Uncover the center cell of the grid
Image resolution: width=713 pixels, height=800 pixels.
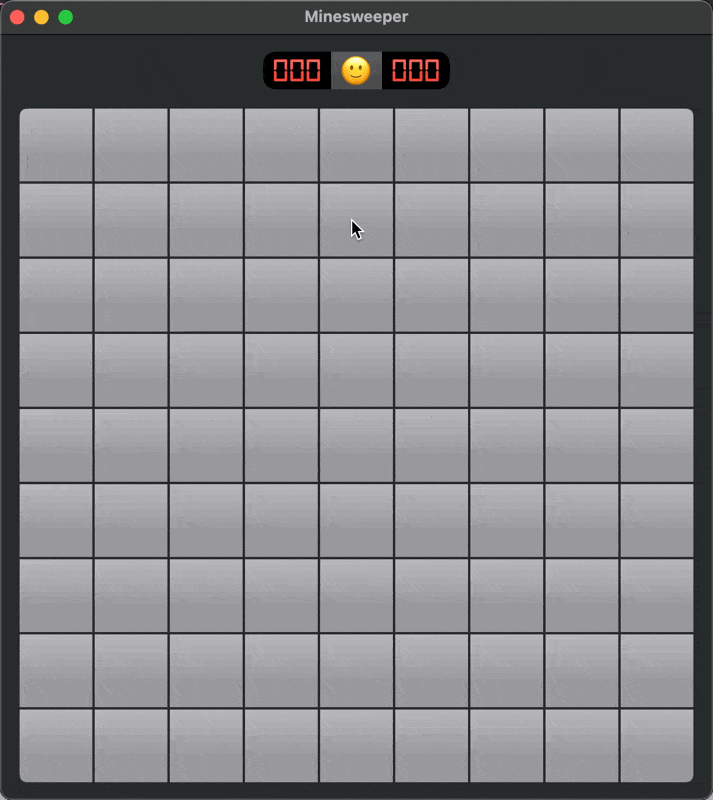[356, 445]
